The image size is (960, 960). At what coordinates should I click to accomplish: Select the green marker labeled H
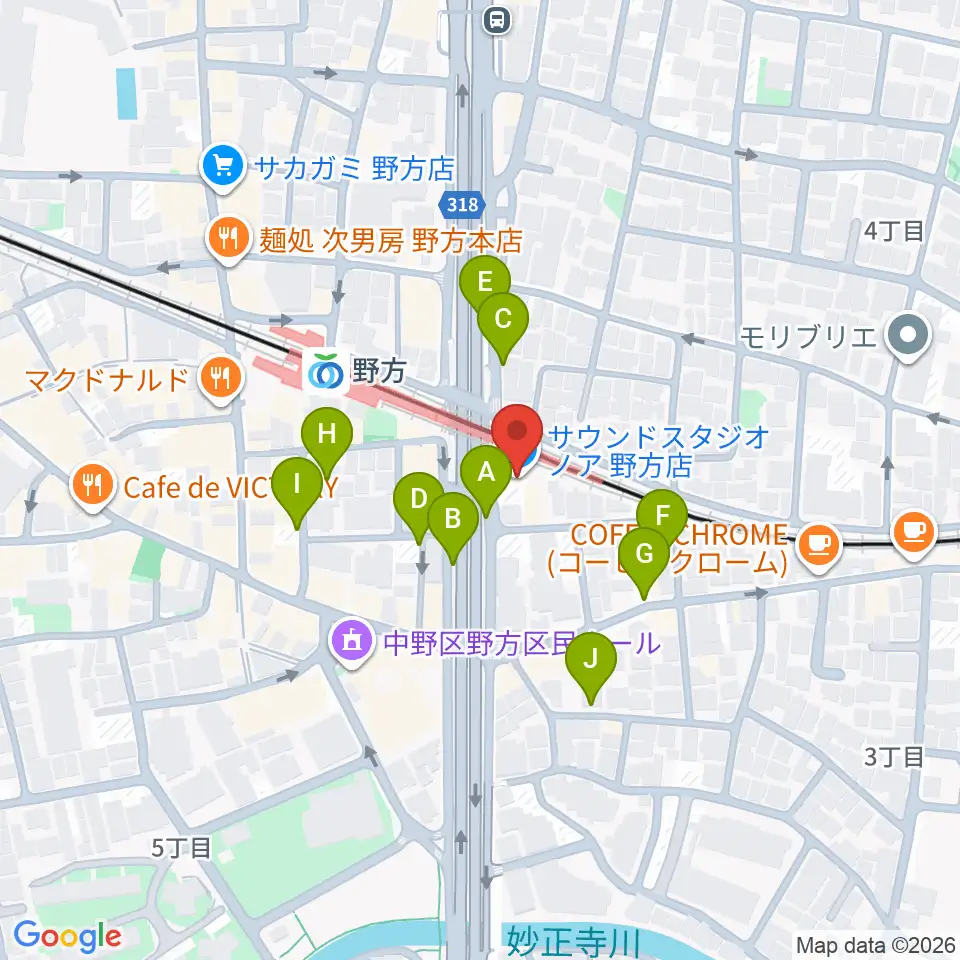pyautogui.click(x=327, y=443)
